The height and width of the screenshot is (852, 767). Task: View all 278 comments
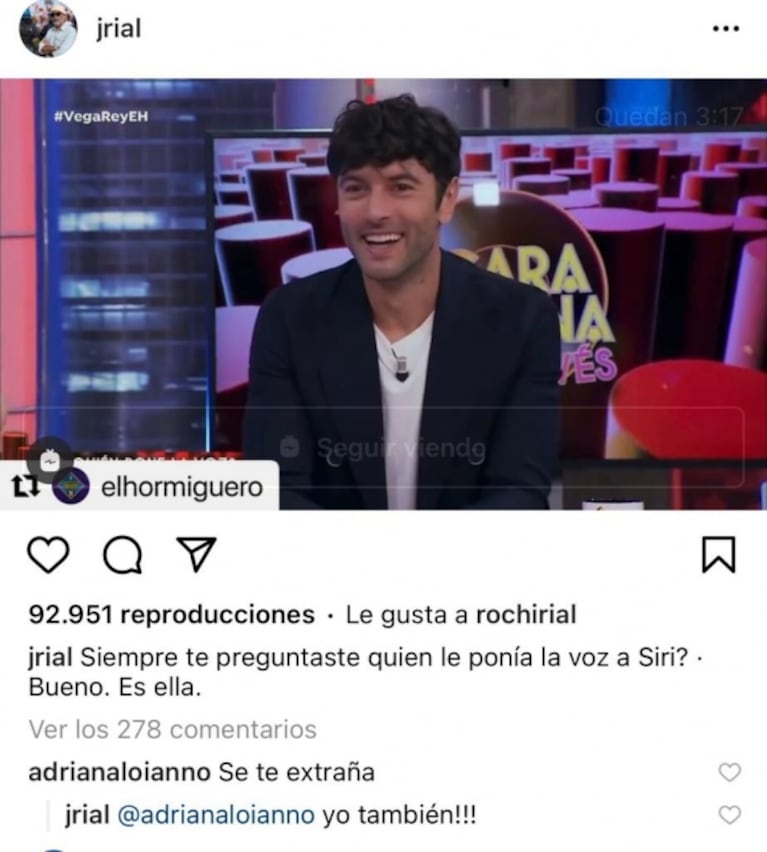click(172, 730)
